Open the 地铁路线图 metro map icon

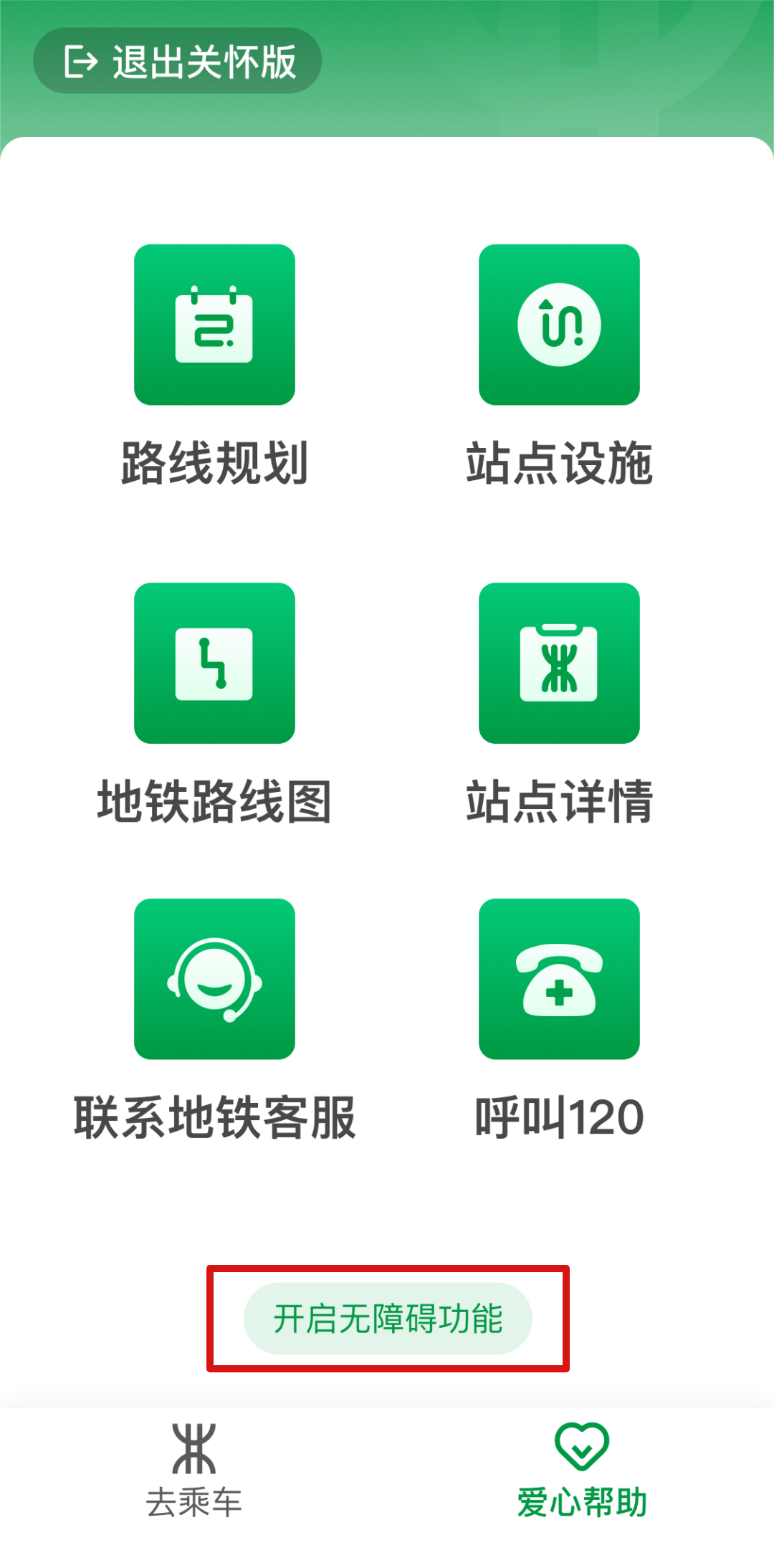point(214,663)
